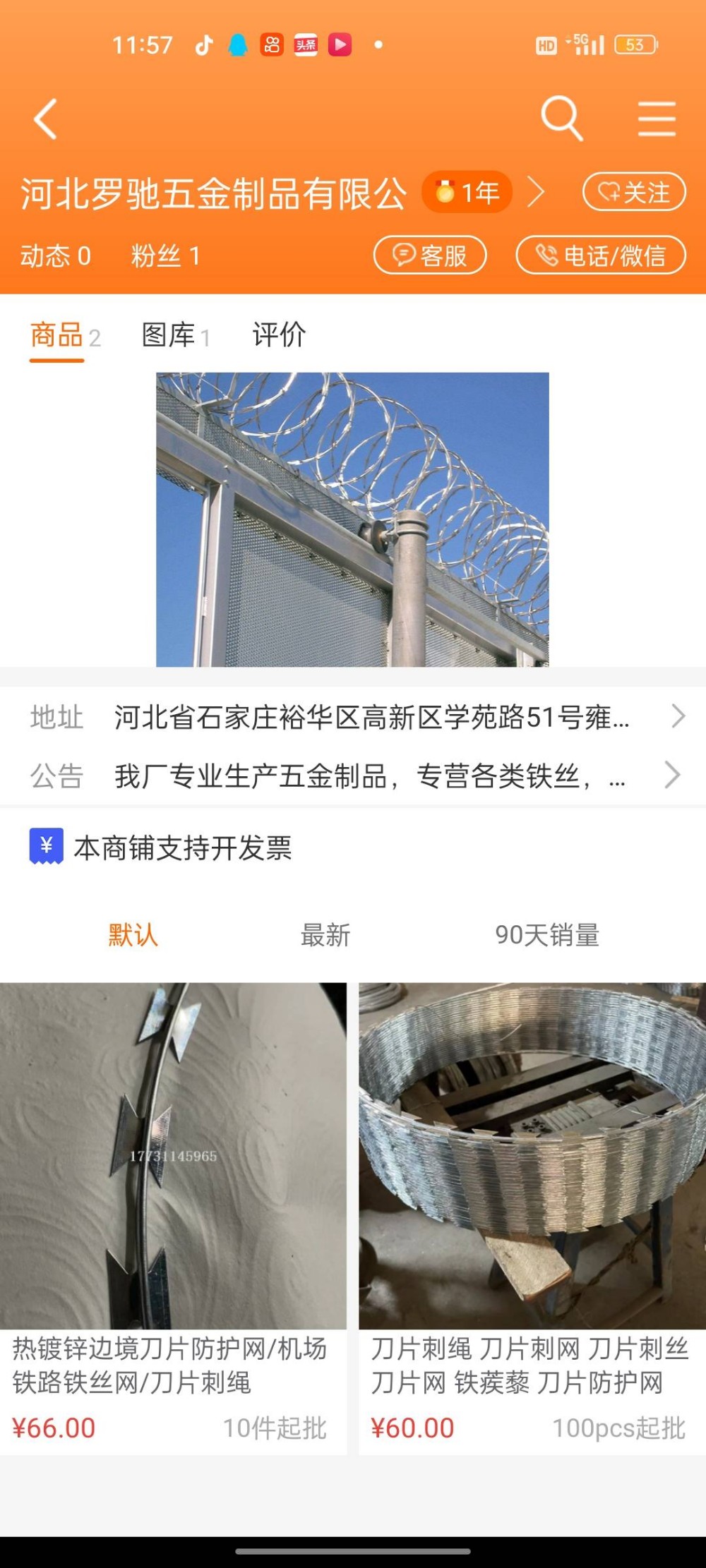Open the razor wire fence banner image

pyautogui.click(x=352, y=519)
